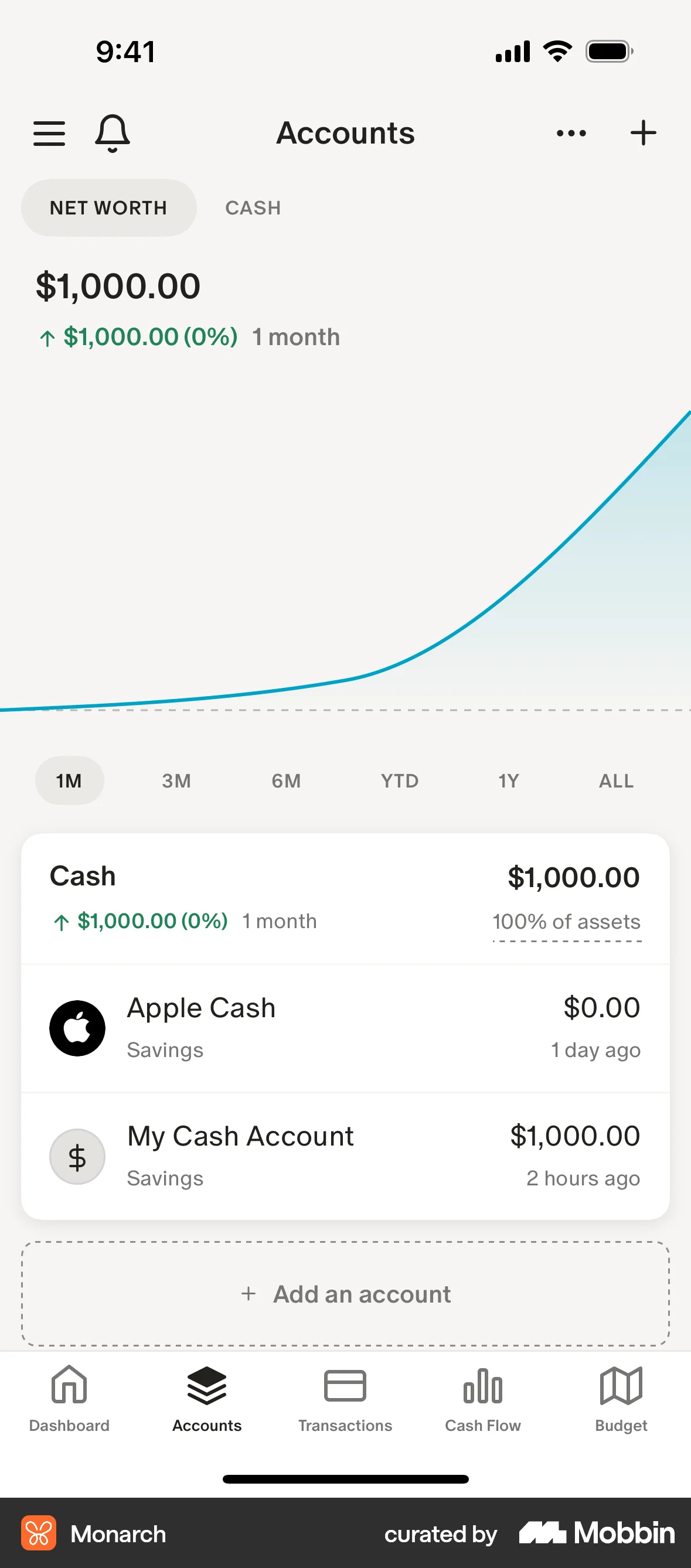Open My Cash Account via dollar icon

77,1156
